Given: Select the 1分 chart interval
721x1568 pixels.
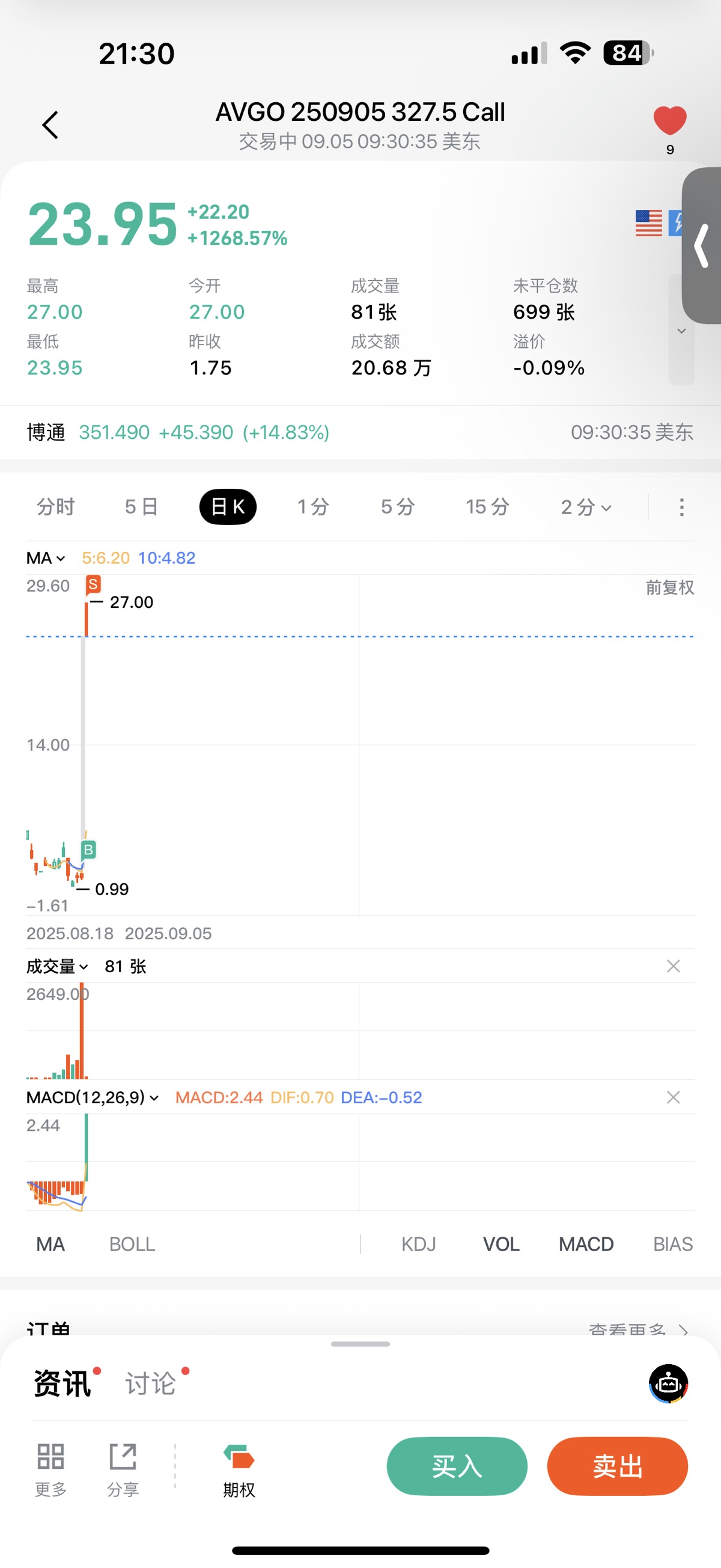Looking at the screenshot, I should click(x=313, y=506).
